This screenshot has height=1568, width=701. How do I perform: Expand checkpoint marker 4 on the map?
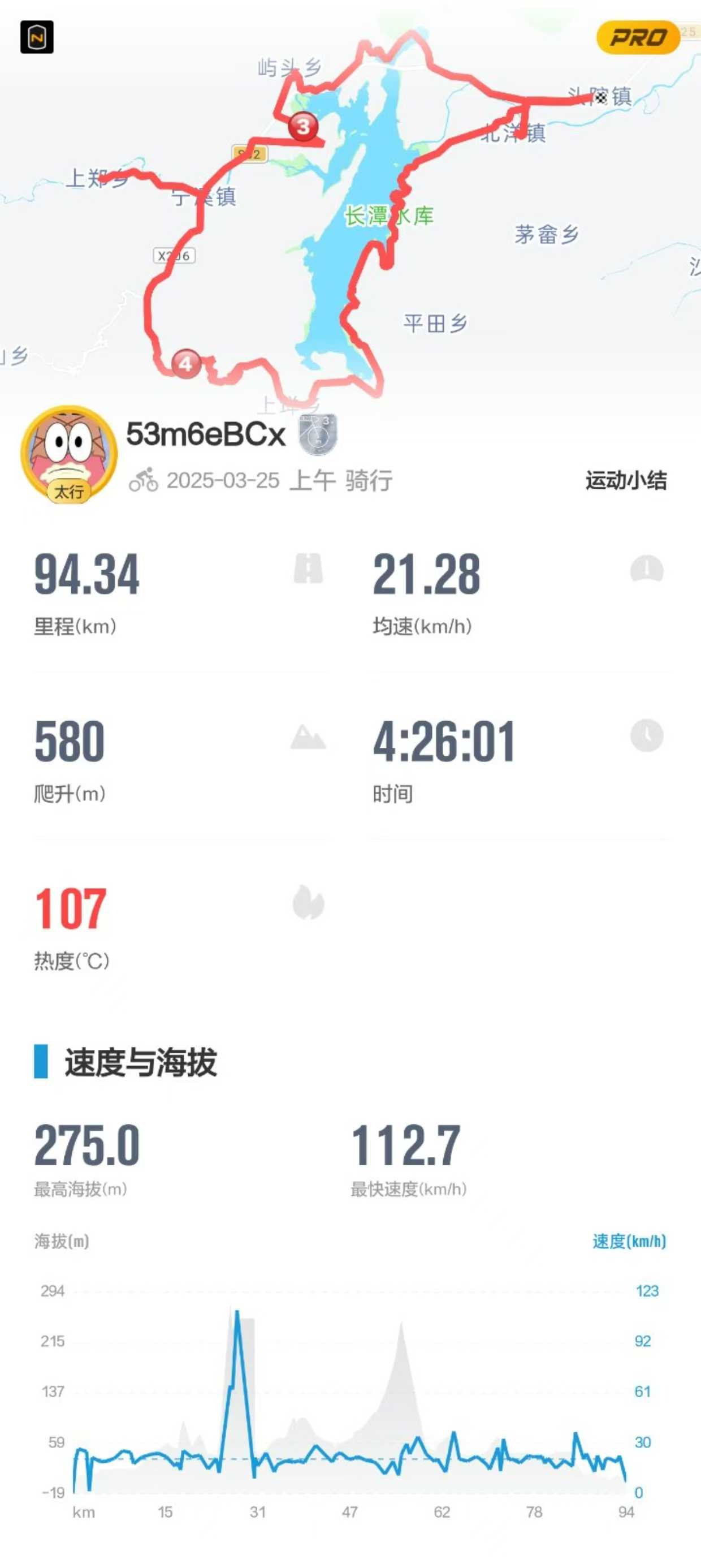185,363
